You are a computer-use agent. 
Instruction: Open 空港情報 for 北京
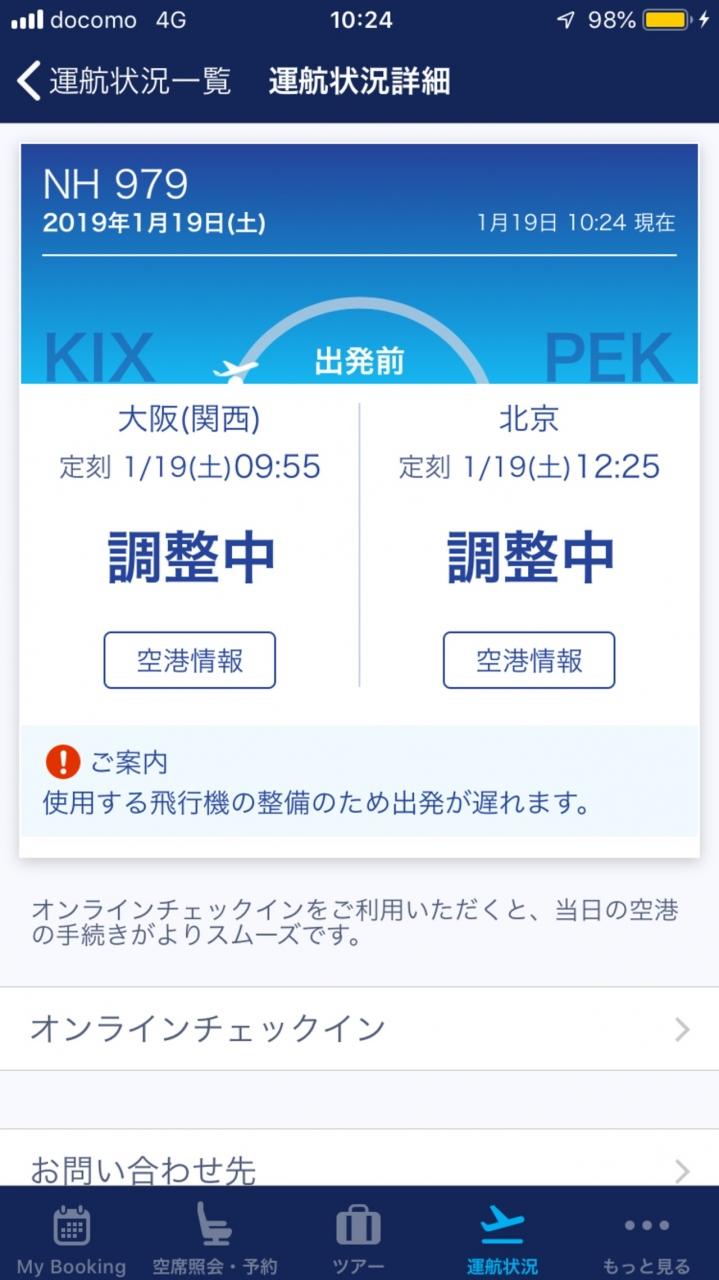tap(529, 660)
